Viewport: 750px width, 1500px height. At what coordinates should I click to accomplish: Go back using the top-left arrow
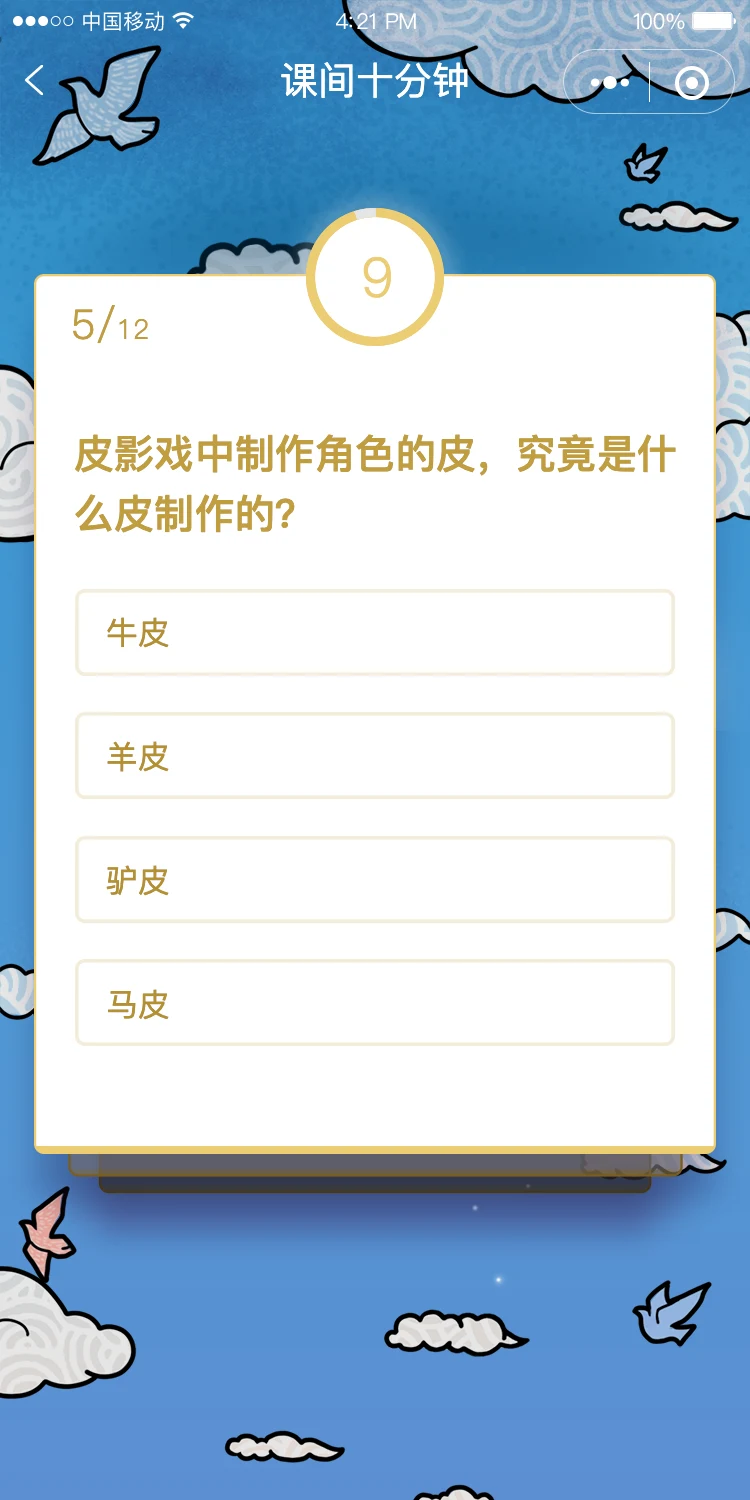coord(35,81)
